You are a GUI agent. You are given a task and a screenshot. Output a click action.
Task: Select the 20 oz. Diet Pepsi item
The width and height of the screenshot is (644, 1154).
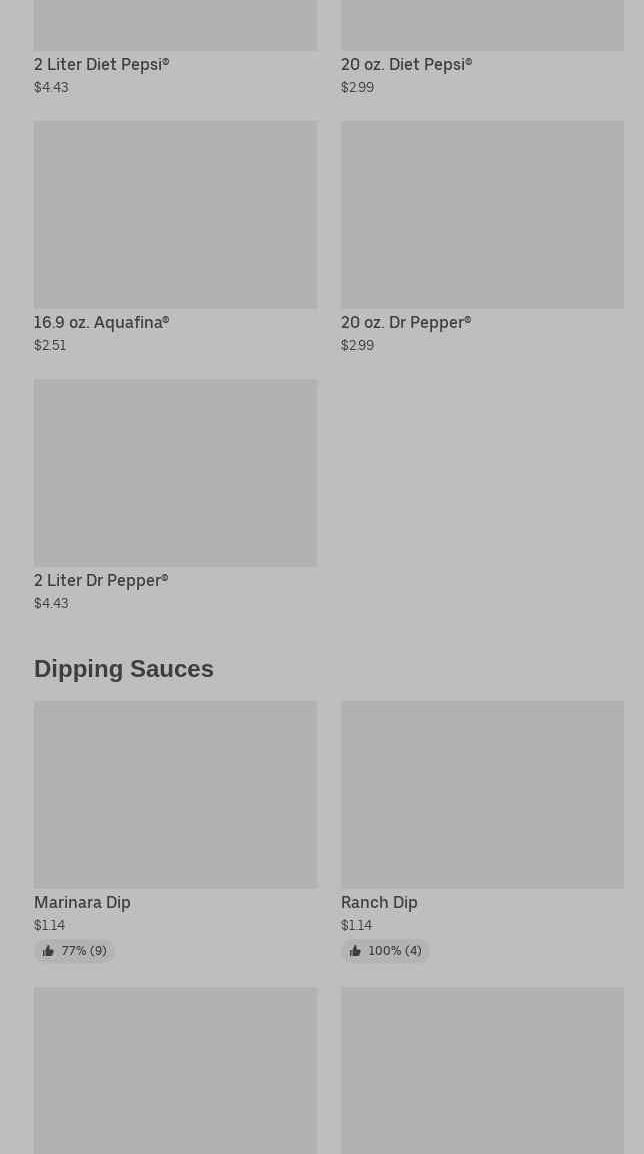[482, 48]
